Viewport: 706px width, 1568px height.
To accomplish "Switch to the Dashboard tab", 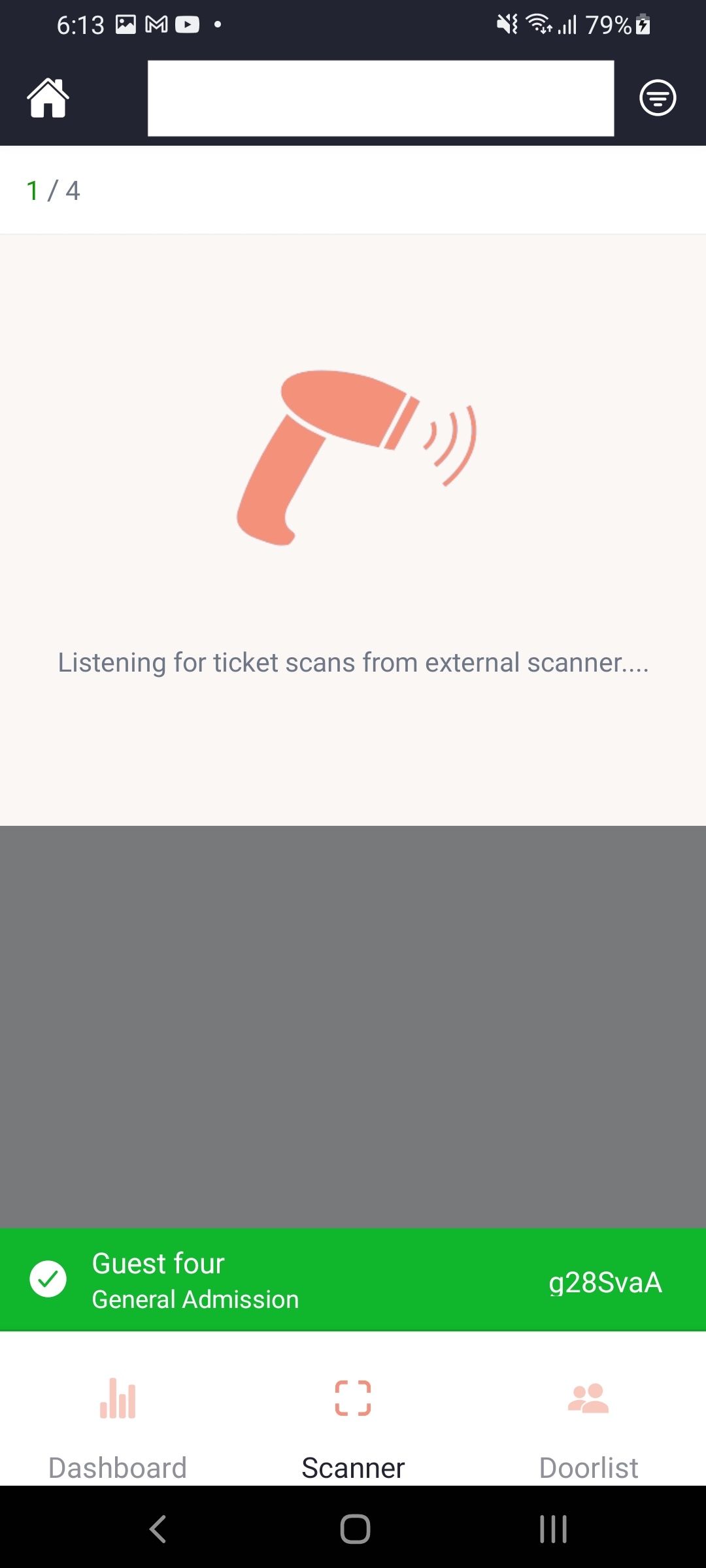I will [x=118, y=1428].
